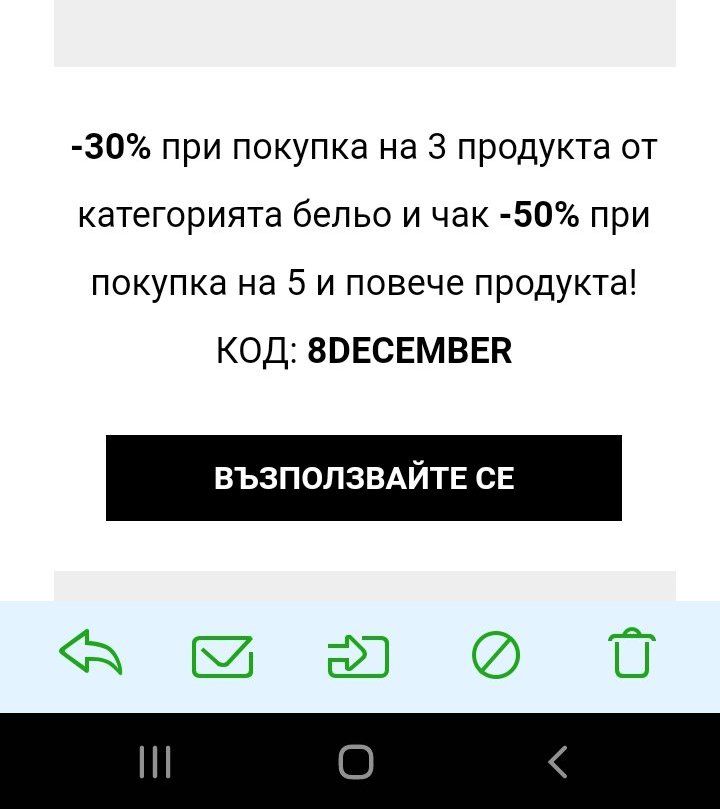Image resolution: width=720 pixels, height=809 pixels.
Task: Move the email to a folder
Action: click(358, 657)
